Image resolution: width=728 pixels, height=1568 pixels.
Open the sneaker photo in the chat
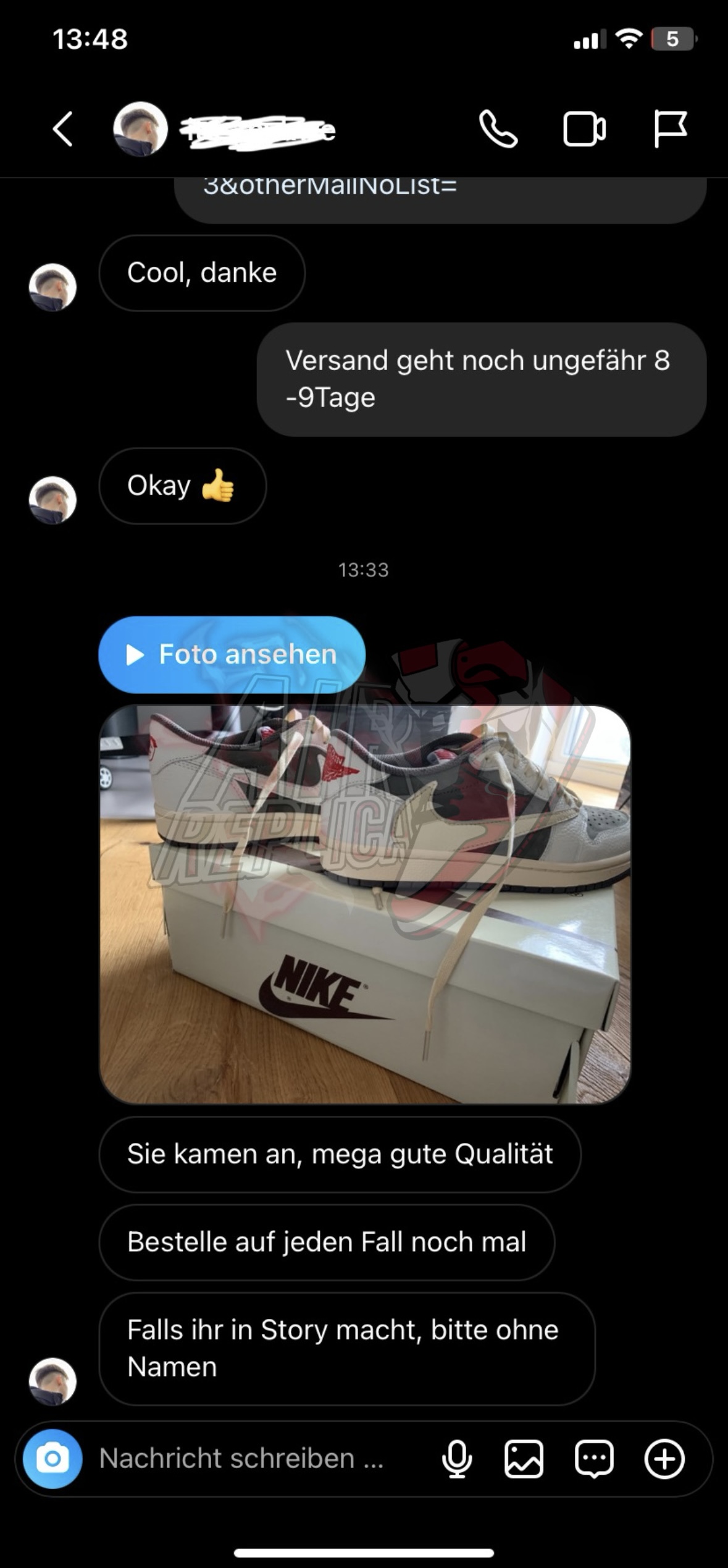pos(364,904)
